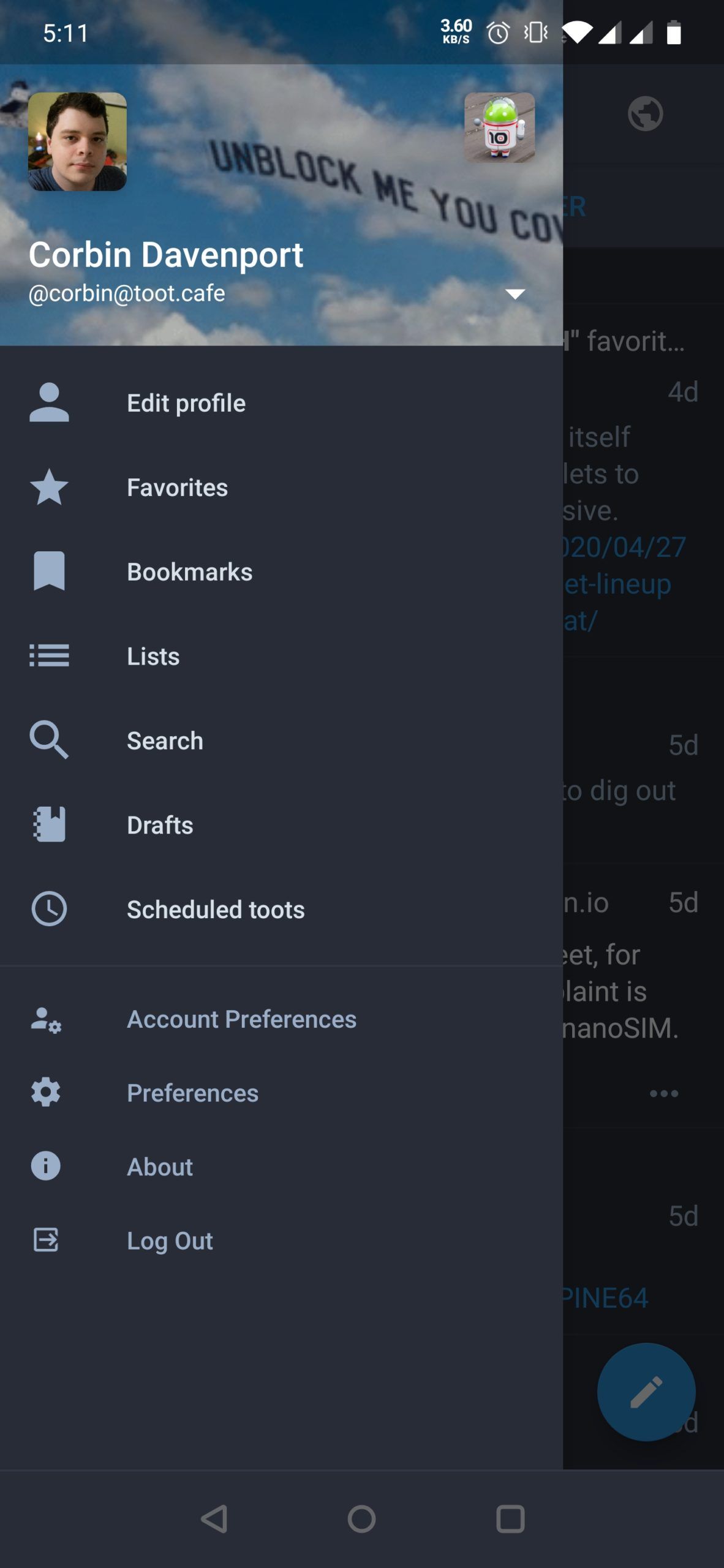Open the About screen

tap(159, 1166)
